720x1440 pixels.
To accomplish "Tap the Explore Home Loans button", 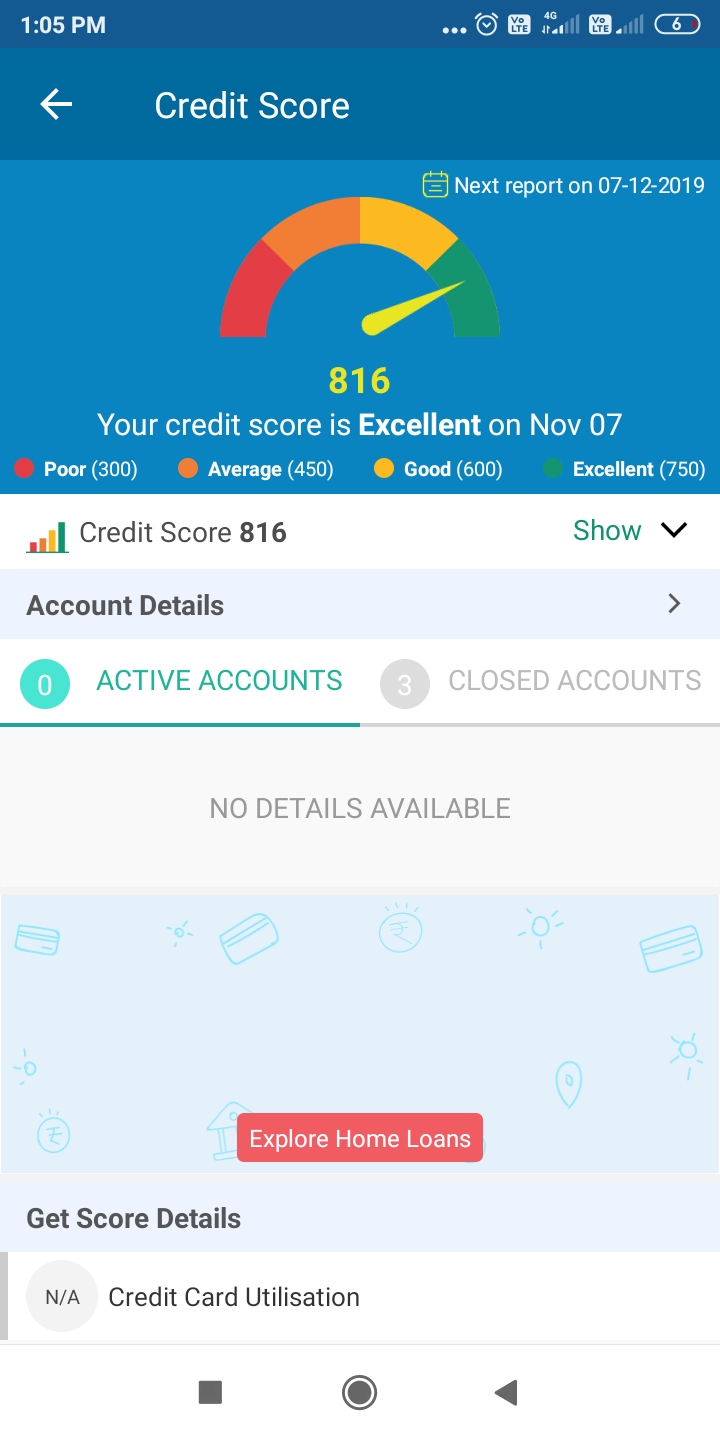I will pos(360,1138).
